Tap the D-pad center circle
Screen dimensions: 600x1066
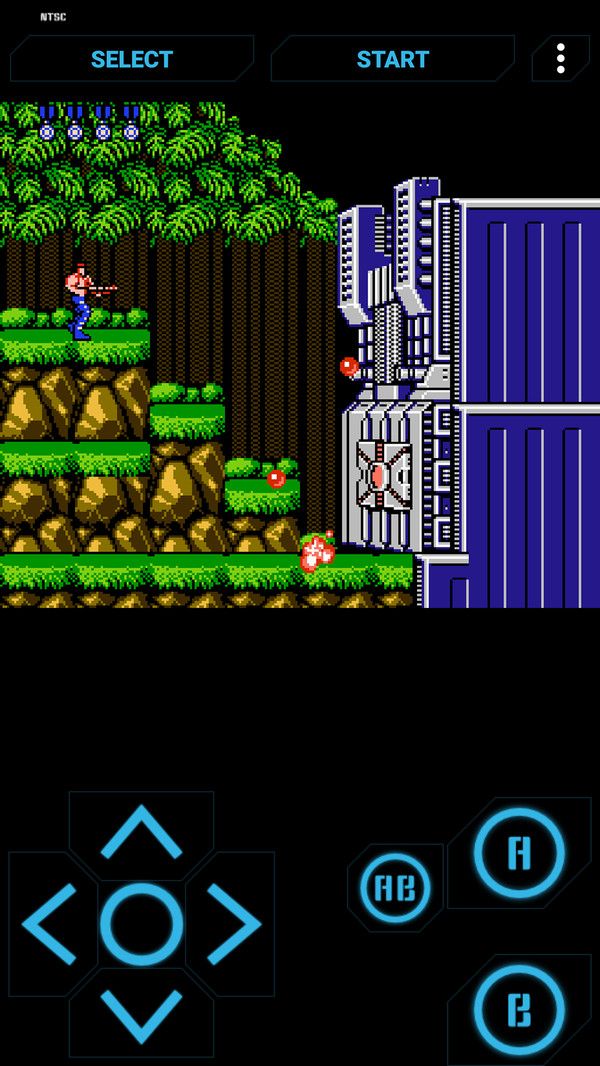[141, 923]
